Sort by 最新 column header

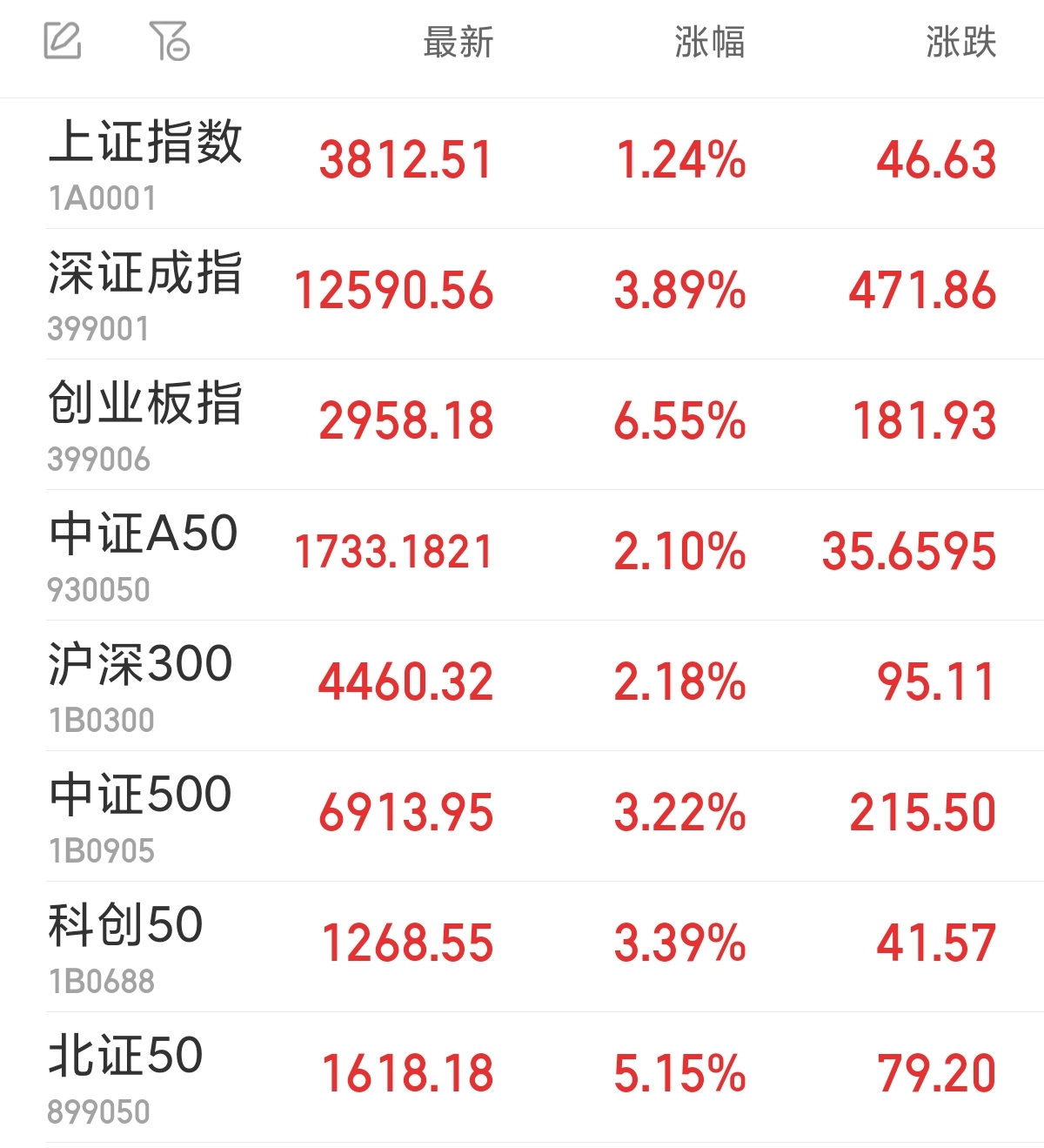(x=458, y=43)
